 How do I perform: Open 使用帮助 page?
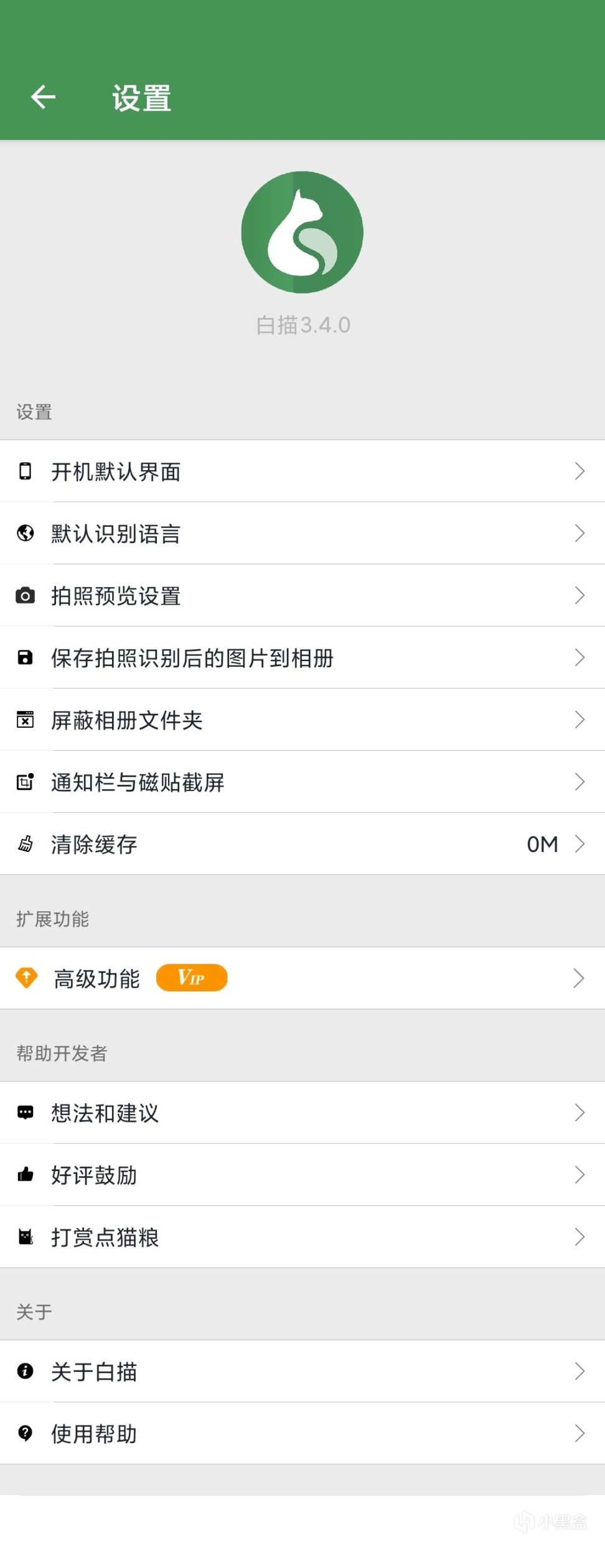(302, 1434)
